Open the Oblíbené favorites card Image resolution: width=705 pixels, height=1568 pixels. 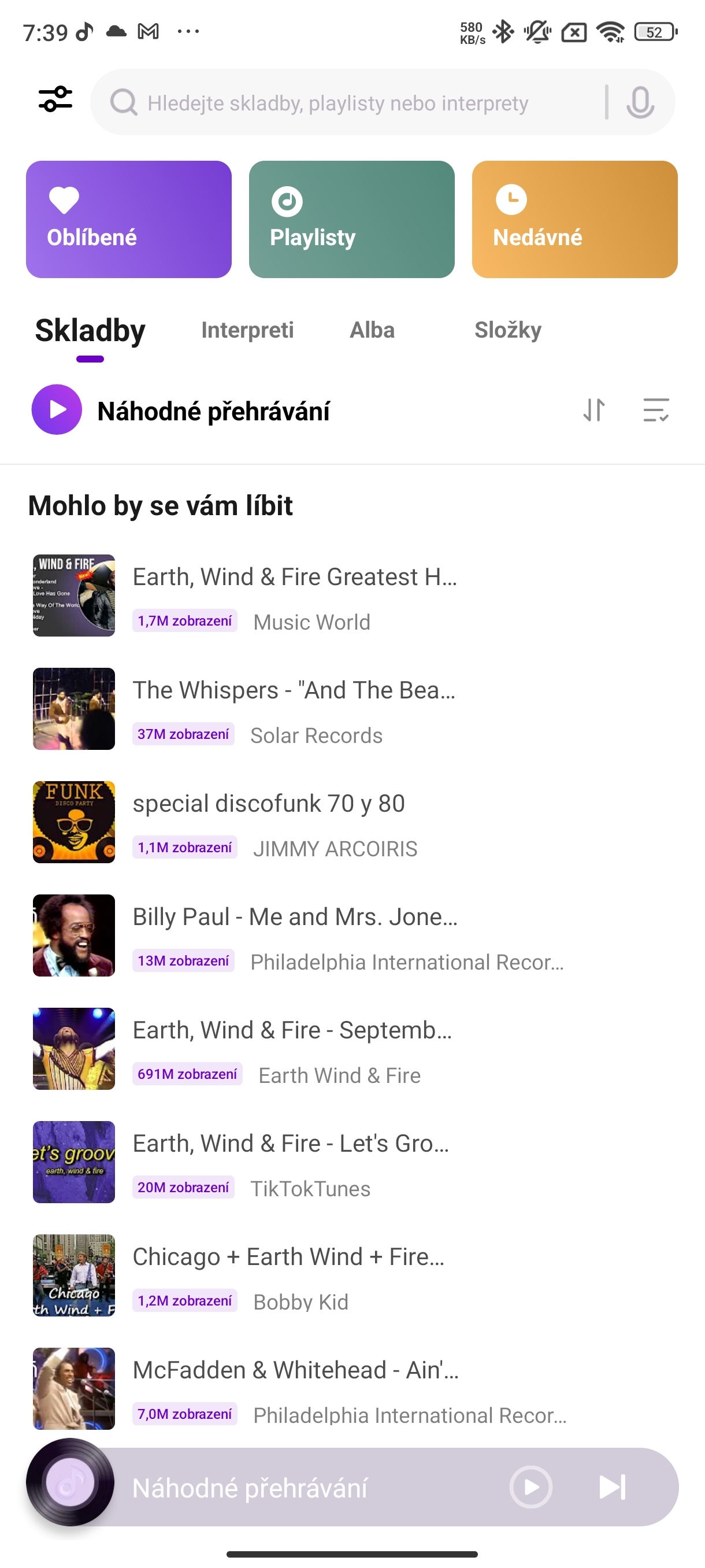click(x=128, y=219)
